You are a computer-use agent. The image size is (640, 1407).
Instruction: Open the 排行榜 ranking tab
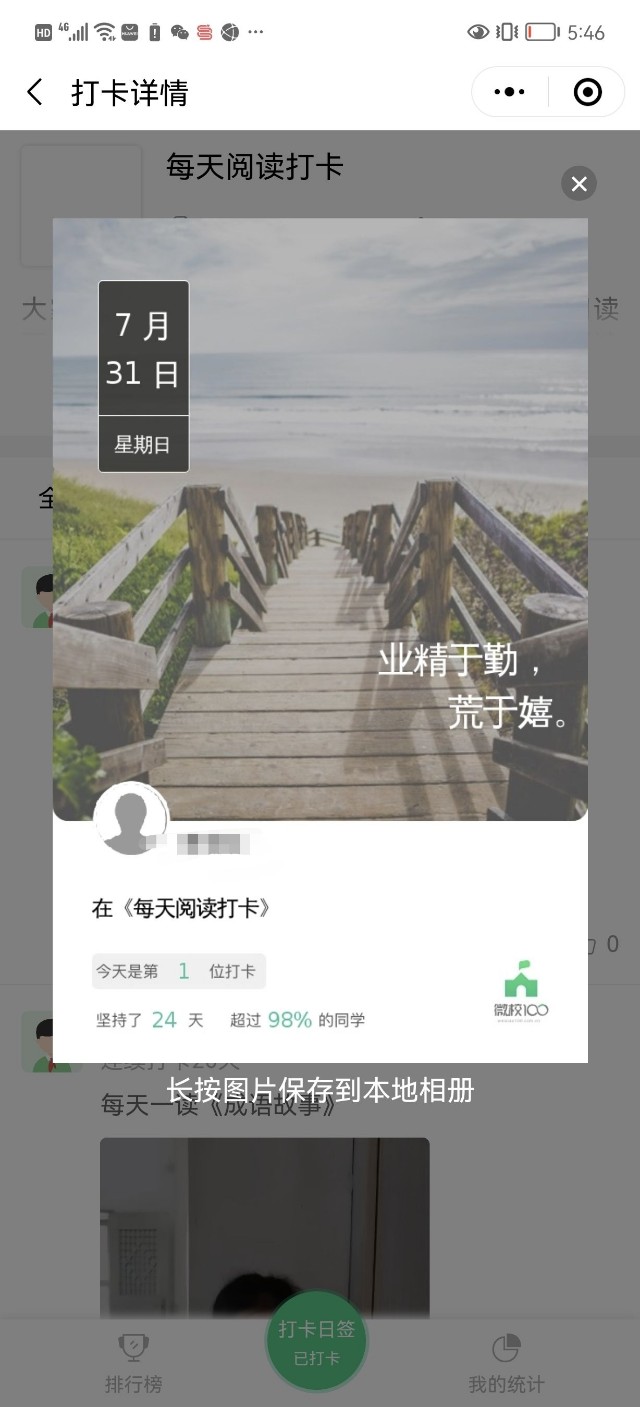coord(133,1363)
